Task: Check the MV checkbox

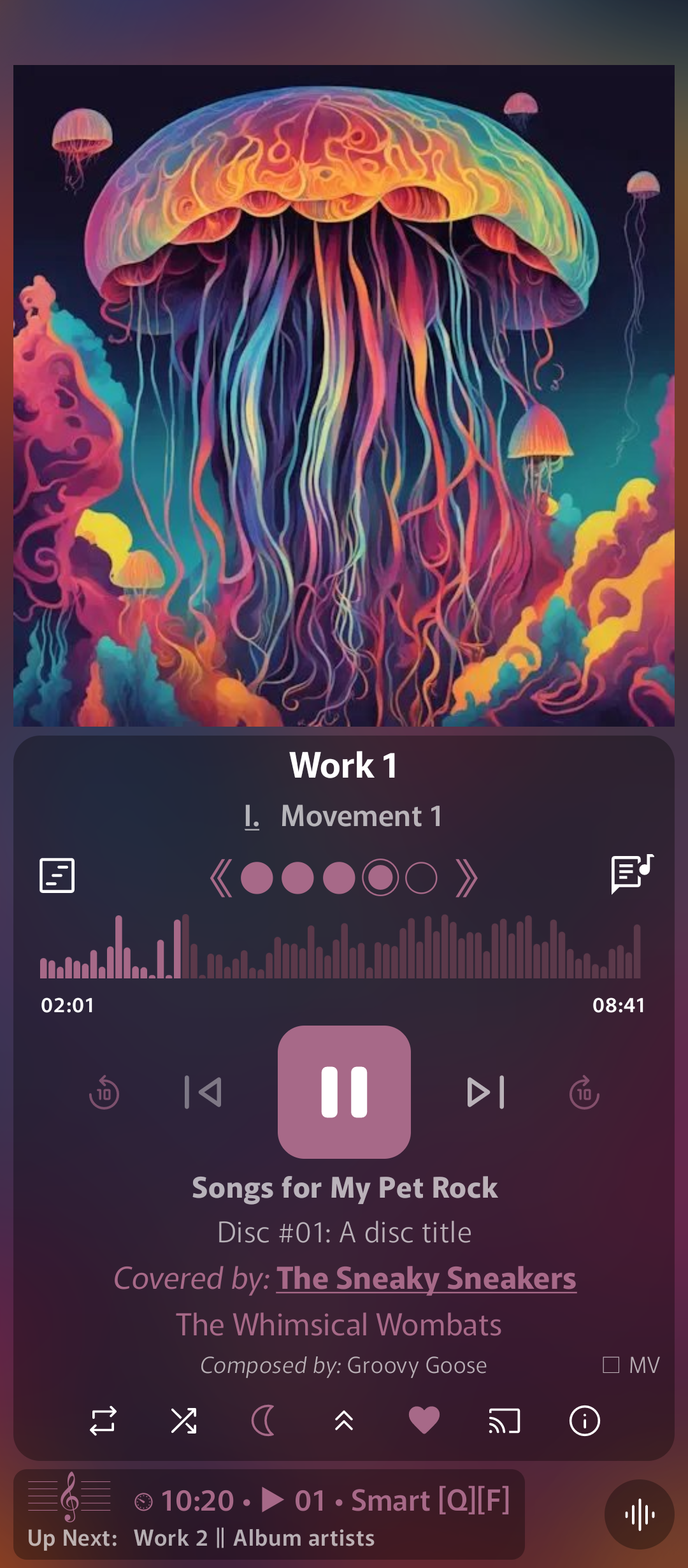Action: (611, 1365)
